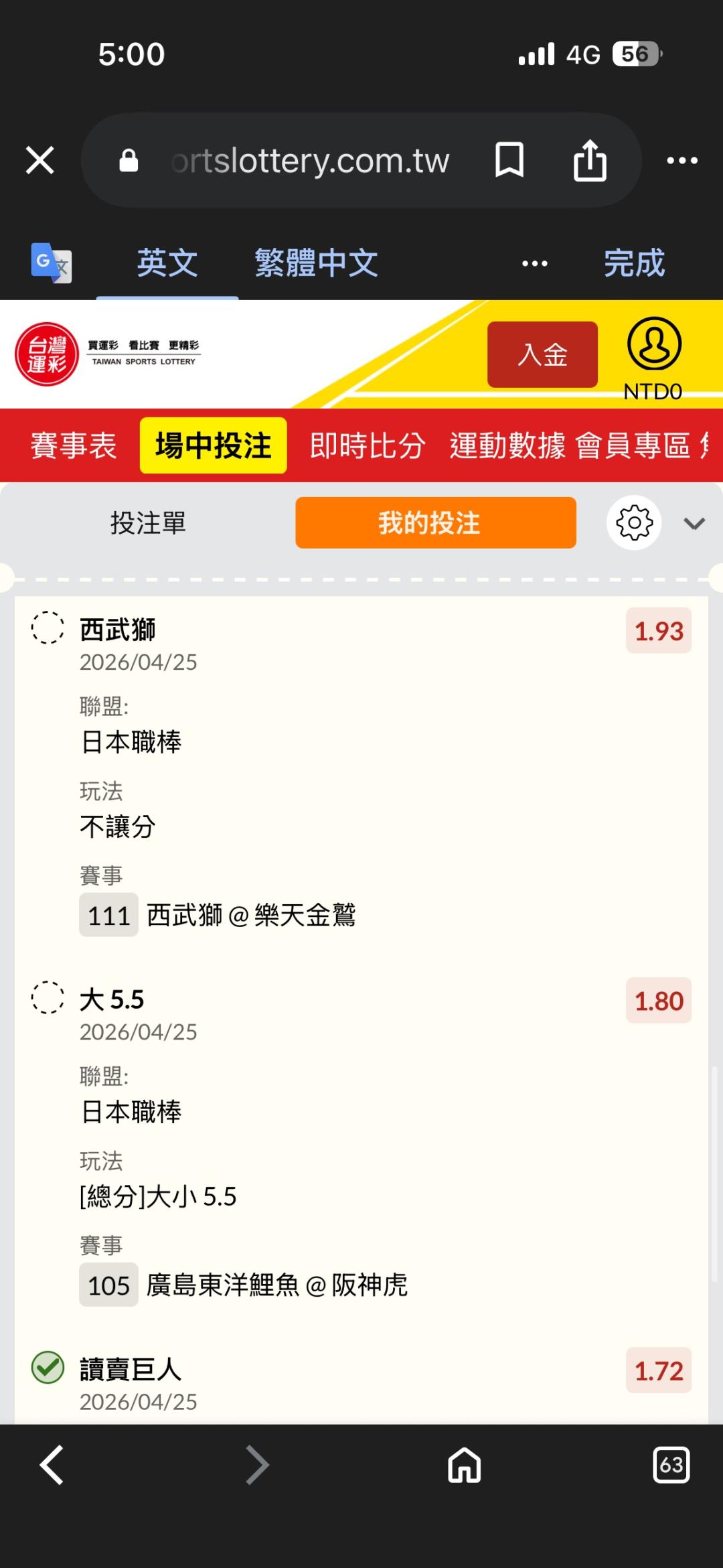Close the in-app browser page
Screen dimensions: 723x1568
click(40, 161)
